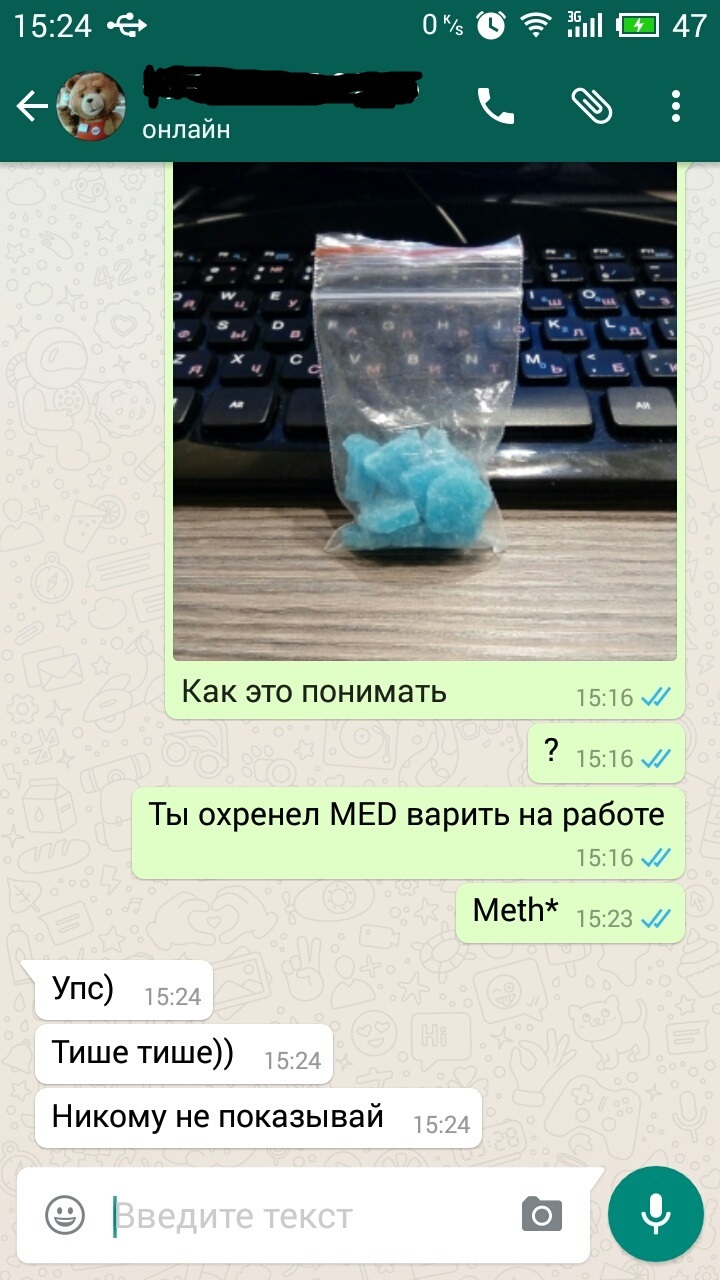Screen dimensions: 720x1280
Task: Open the attachment paperclip menu
Action: tap(591, 106)
